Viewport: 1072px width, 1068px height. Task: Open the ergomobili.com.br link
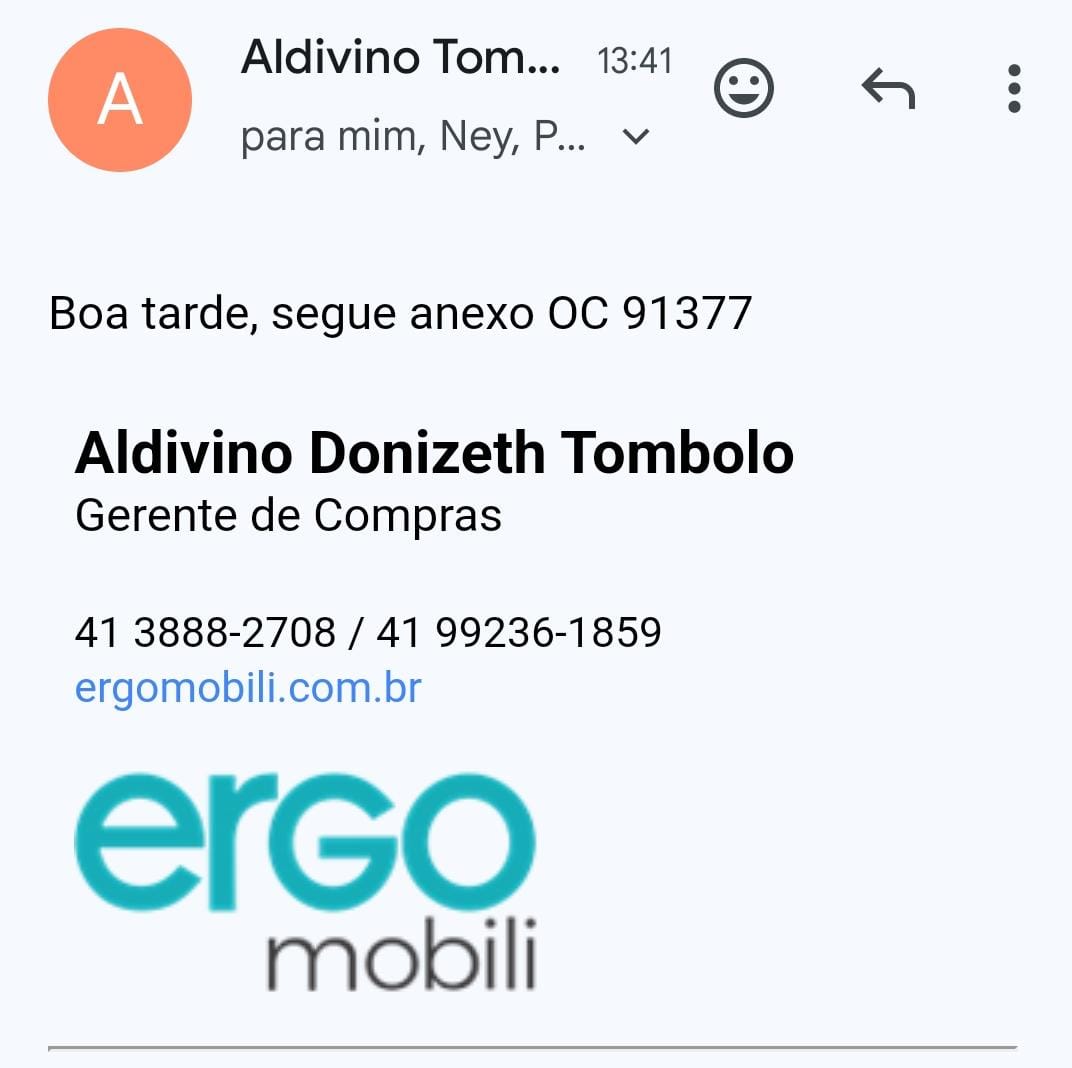click(x=248, y=688)
